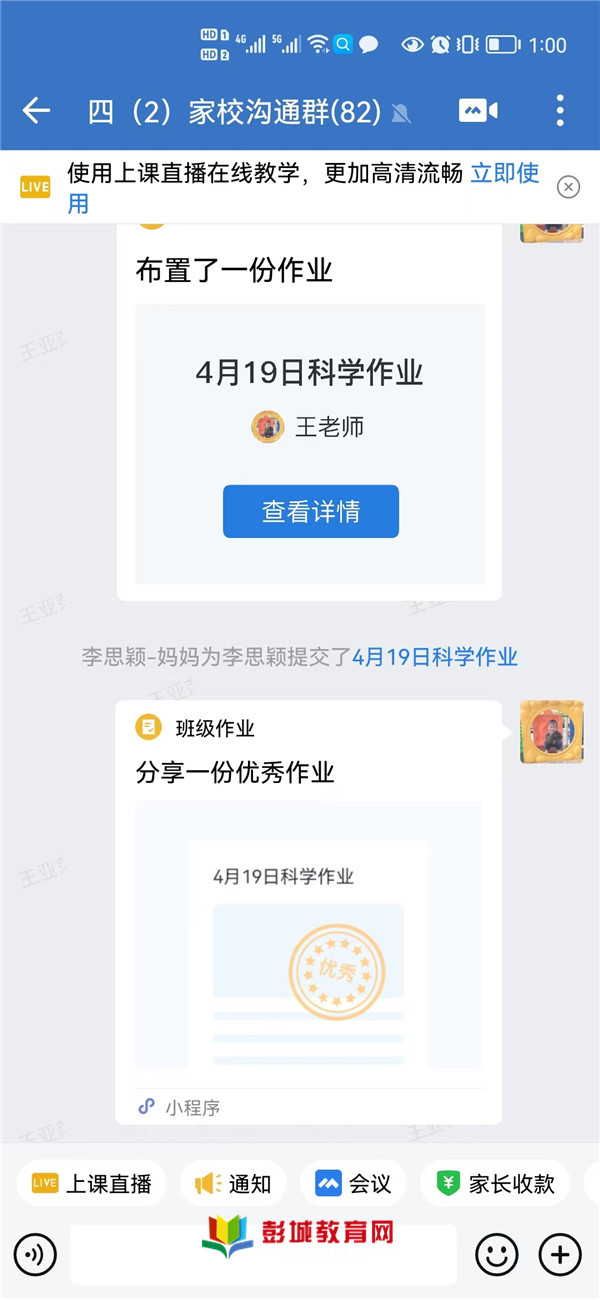Open the three-dot overflow menu
The width and height of the screenshot is (600, 1300).
coord(560,111)
